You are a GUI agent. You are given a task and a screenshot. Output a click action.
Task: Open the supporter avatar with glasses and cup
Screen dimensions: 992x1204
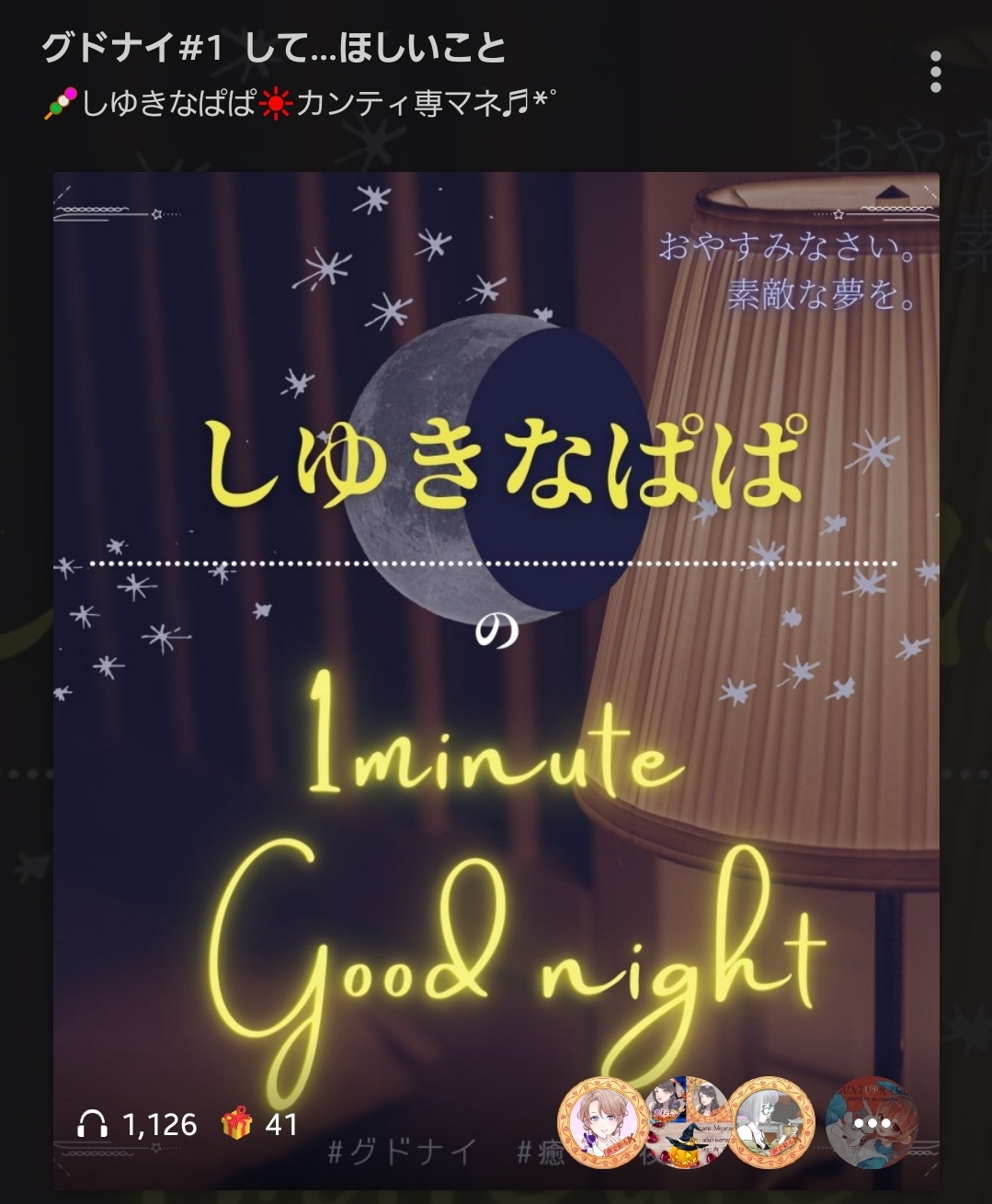click(x=771, y=1122)
